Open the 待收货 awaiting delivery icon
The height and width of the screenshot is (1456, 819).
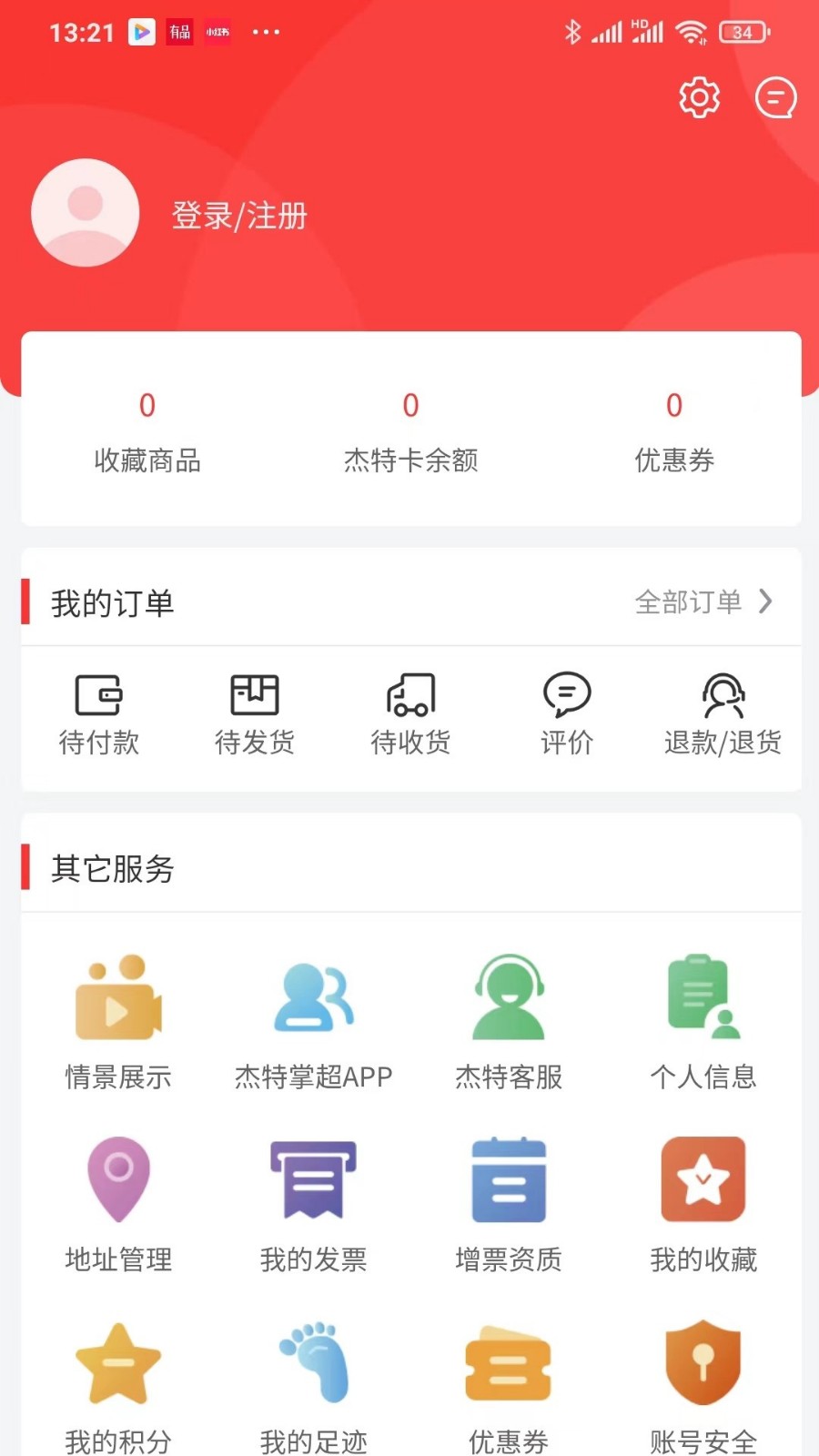click(x=410, y=713)
